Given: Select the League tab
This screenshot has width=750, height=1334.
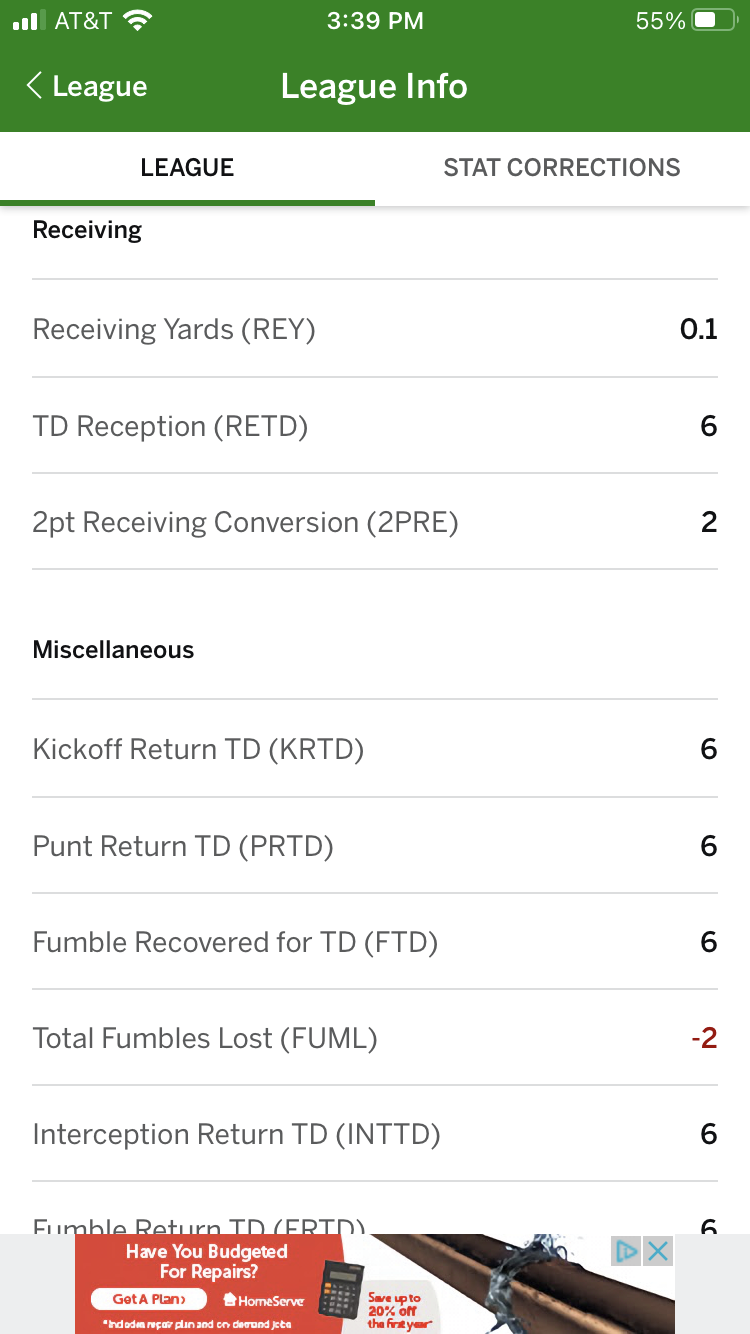Looking at the screenshot, I should 187,168.
